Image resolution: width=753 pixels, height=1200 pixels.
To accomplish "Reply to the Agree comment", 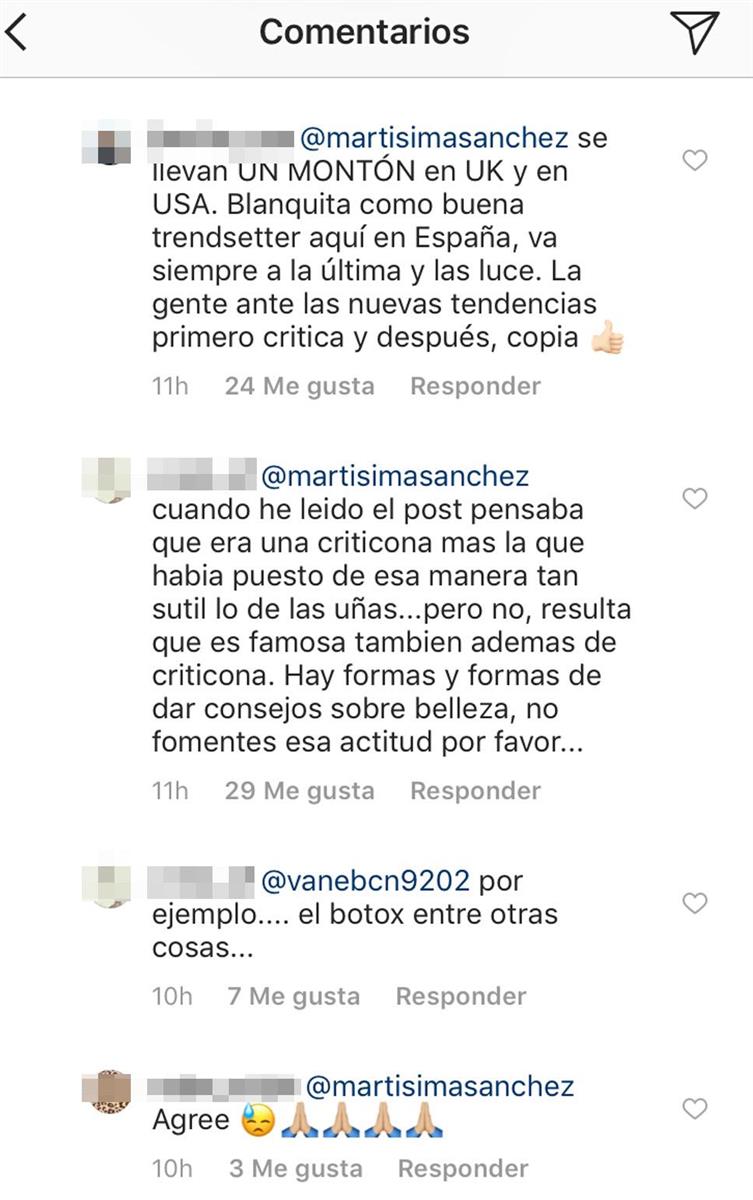I will pos(463,1168).
